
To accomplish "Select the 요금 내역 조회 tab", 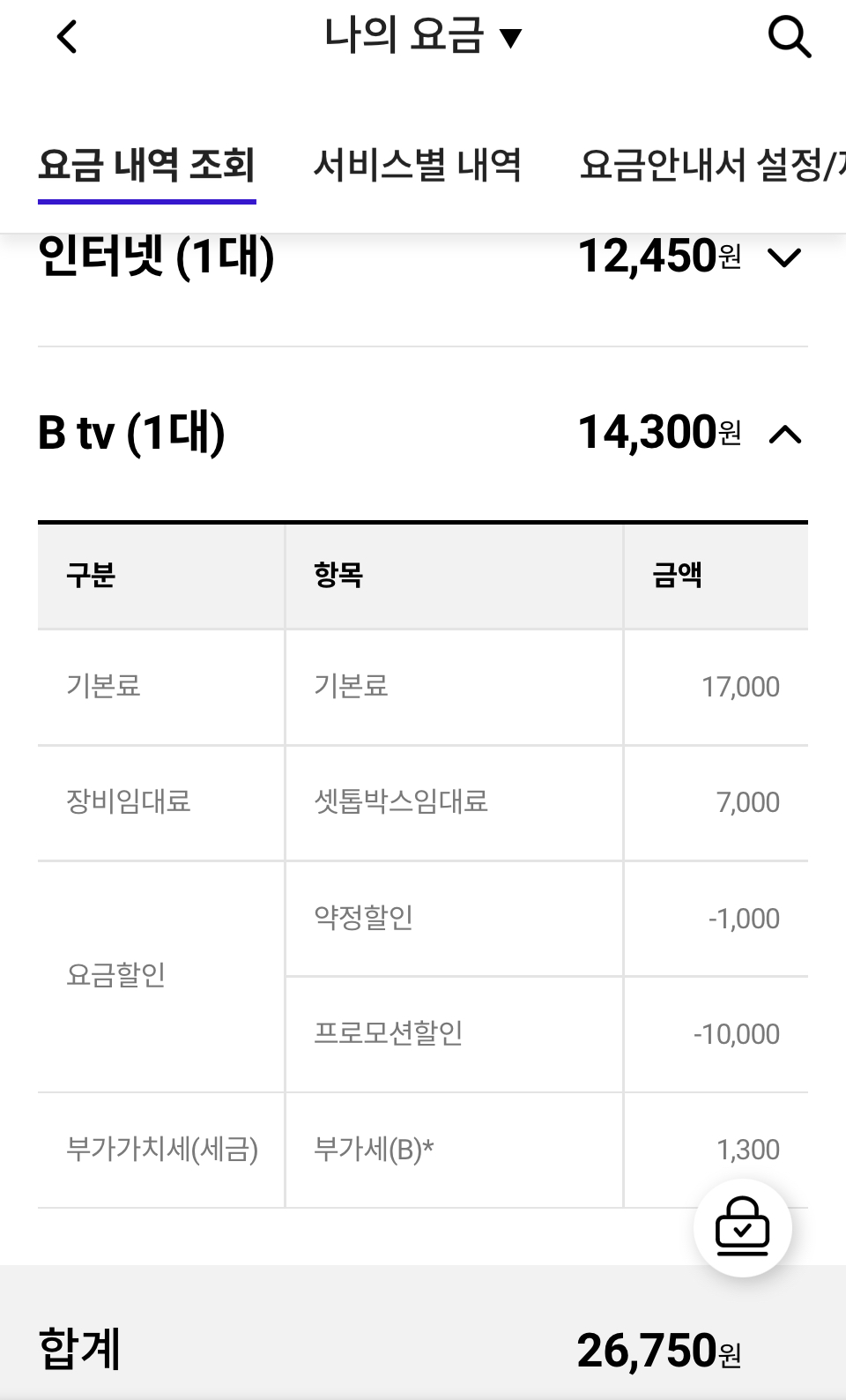I will [x=146, y=166].
